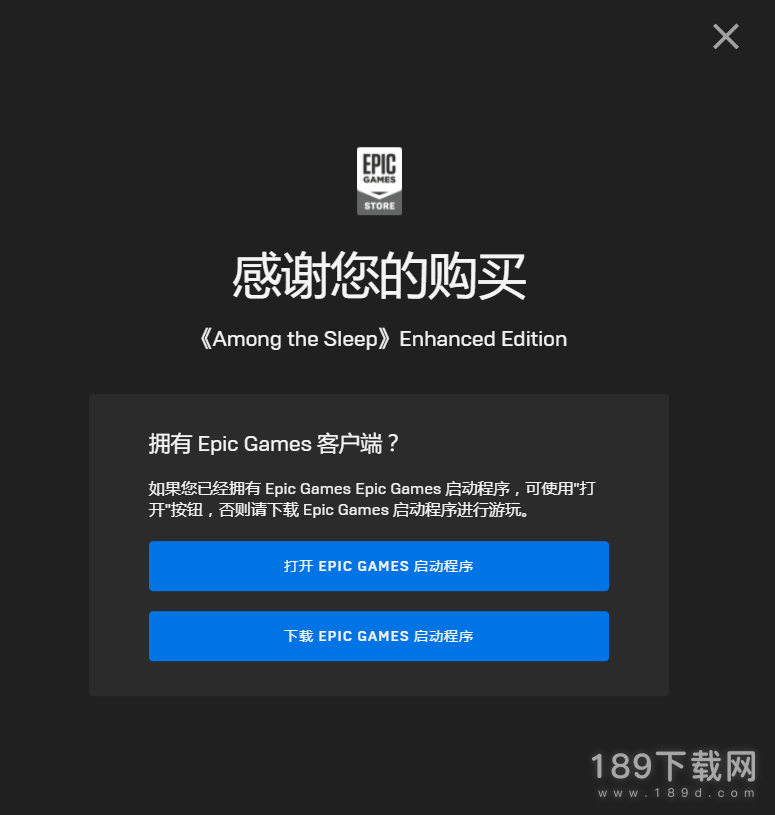This screenshot has width=775, height=815.
Task: Tap 下载 EPIC GAMES 启动程序 button
Action: pos(378,636)
